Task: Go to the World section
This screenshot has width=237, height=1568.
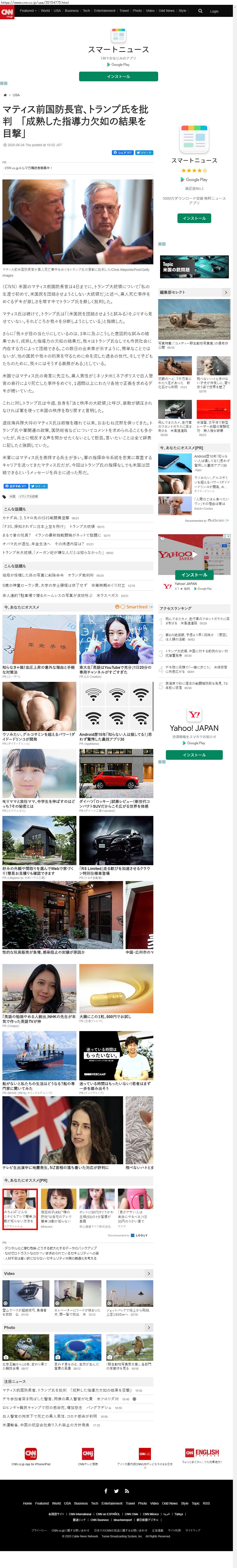Action: tap(45, 10)
